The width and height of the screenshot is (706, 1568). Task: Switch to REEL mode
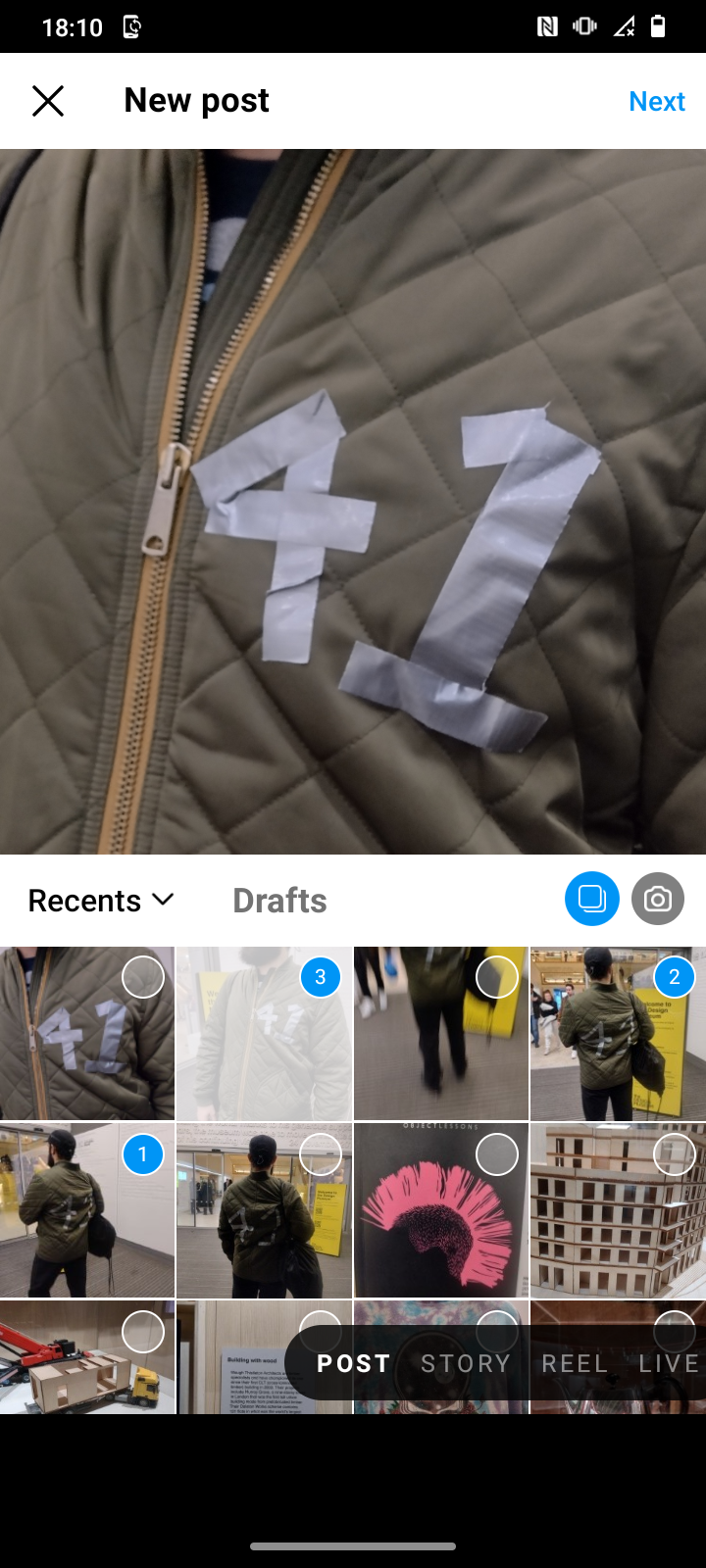(575, 1363)
